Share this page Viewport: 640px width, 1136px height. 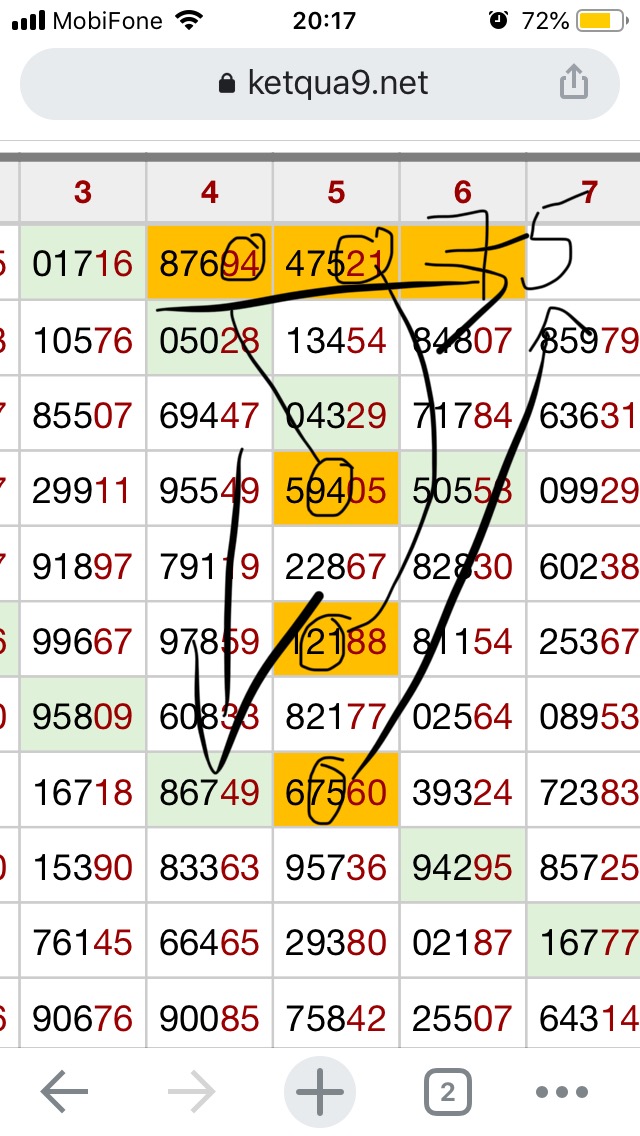[x=573, y=82]
